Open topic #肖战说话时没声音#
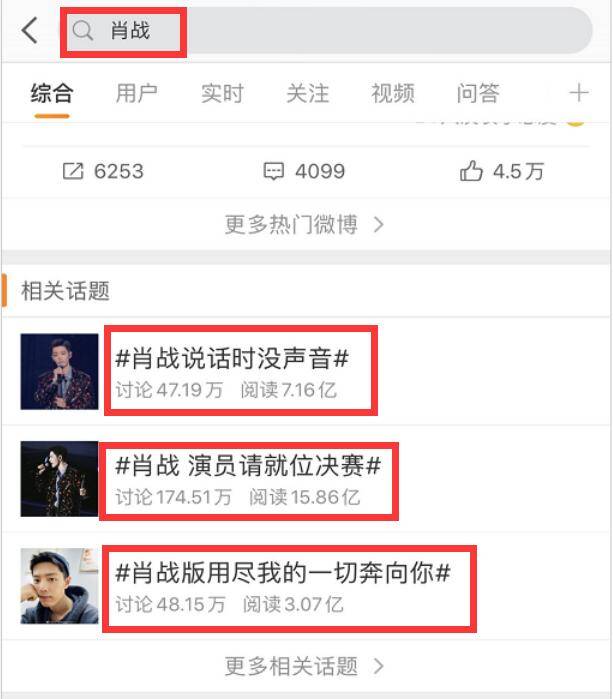The width and height of the screenshot is (613, 699). (x=232, y=358)
